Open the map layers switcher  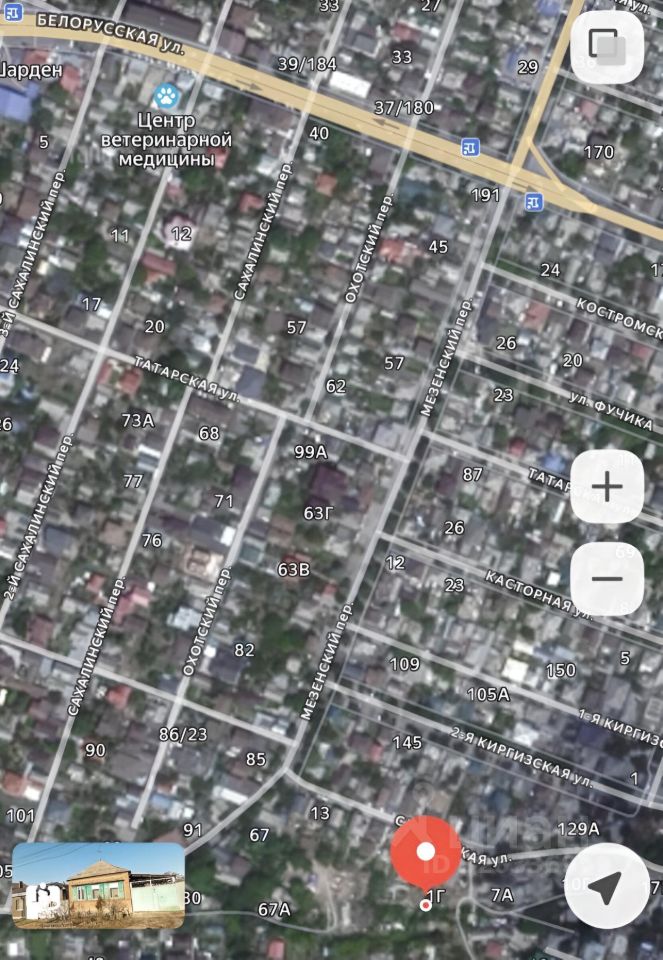tap(606, 46)
